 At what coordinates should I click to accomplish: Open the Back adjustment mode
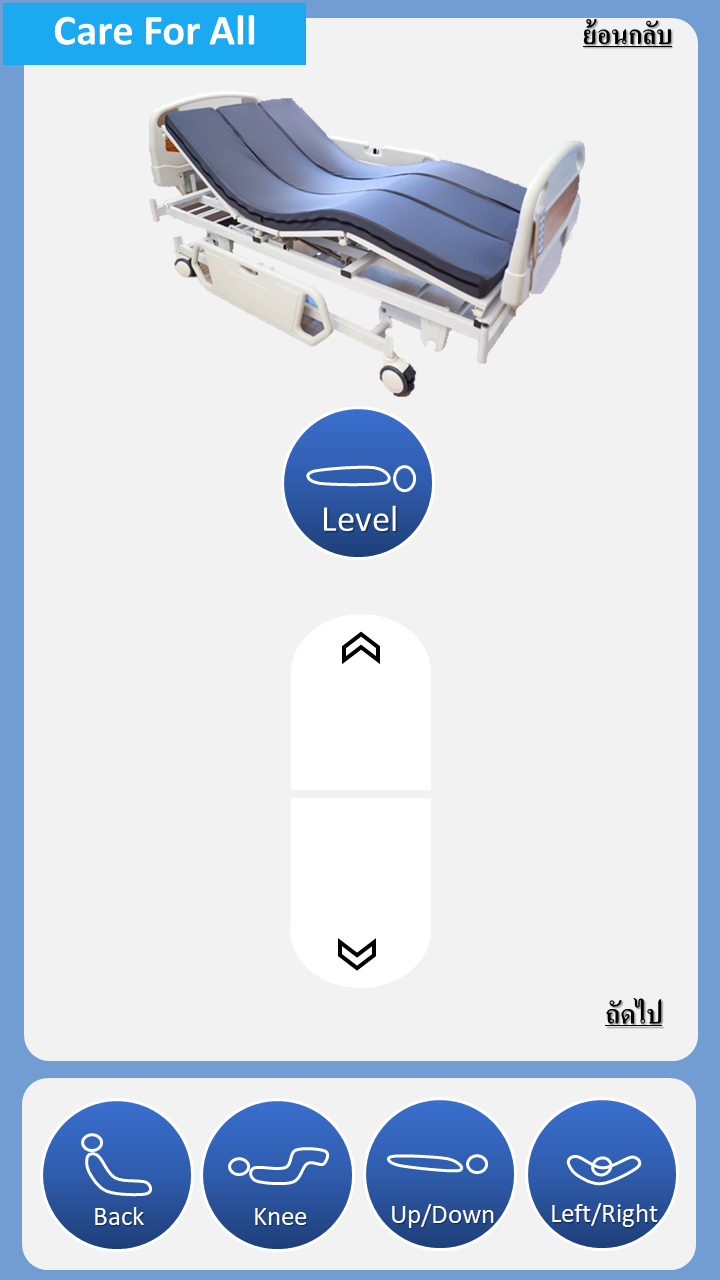point(117,1175)
